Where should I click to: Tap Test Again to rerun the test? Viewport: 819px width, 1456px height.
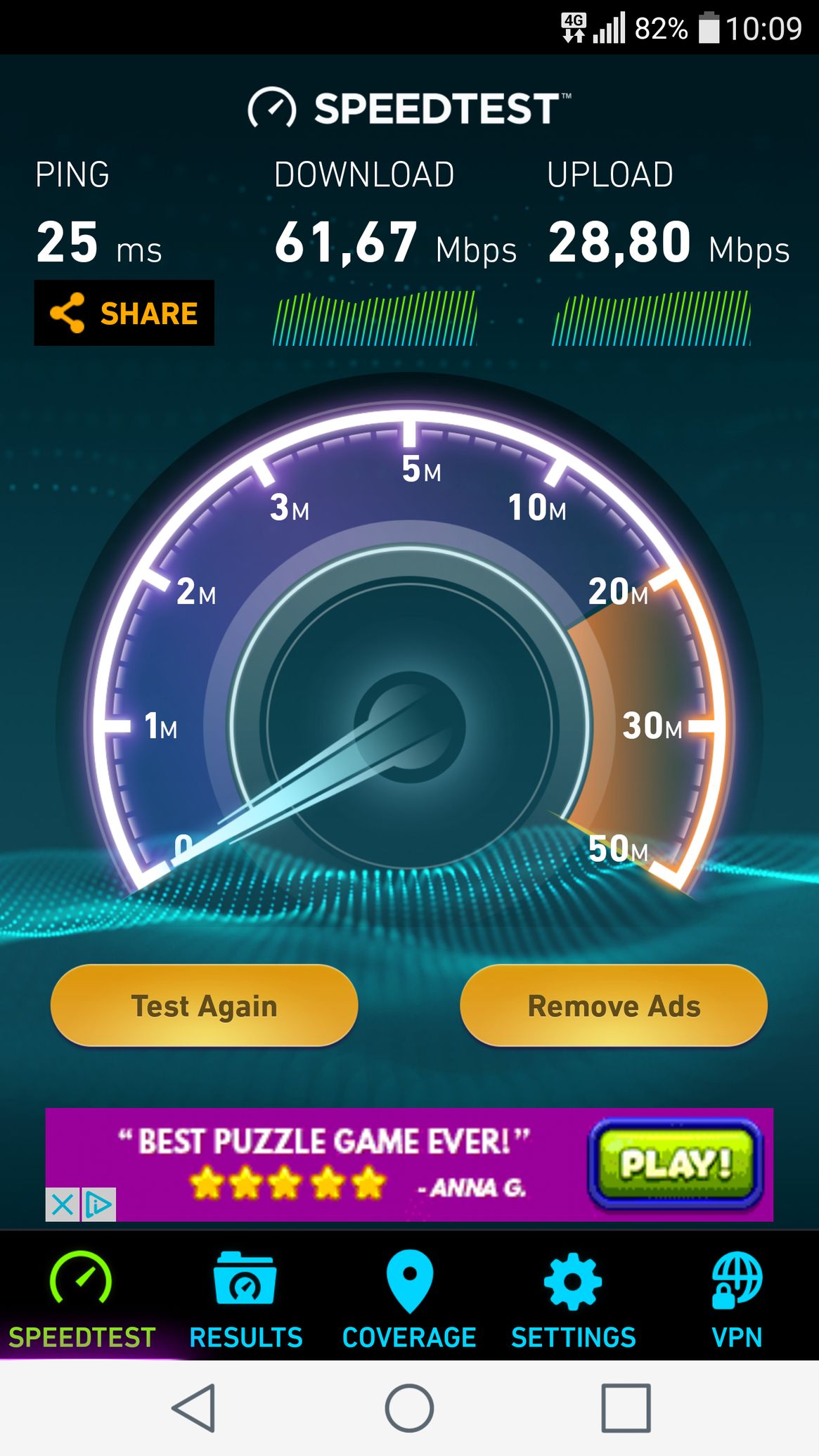pyautogui.click(x=204, y=1005)
